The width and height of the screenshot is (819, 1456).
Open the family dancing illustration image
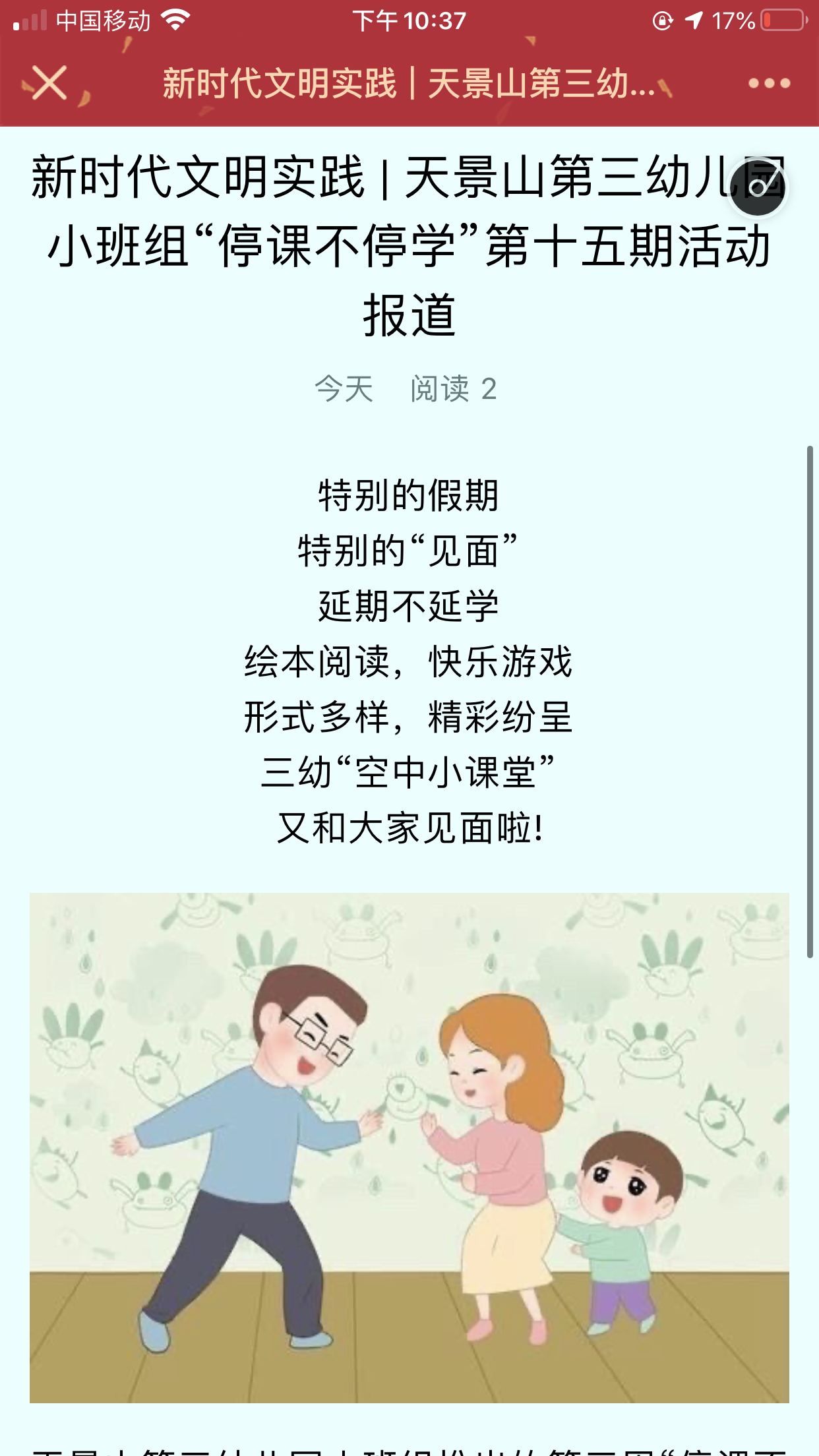(409, 1147)
